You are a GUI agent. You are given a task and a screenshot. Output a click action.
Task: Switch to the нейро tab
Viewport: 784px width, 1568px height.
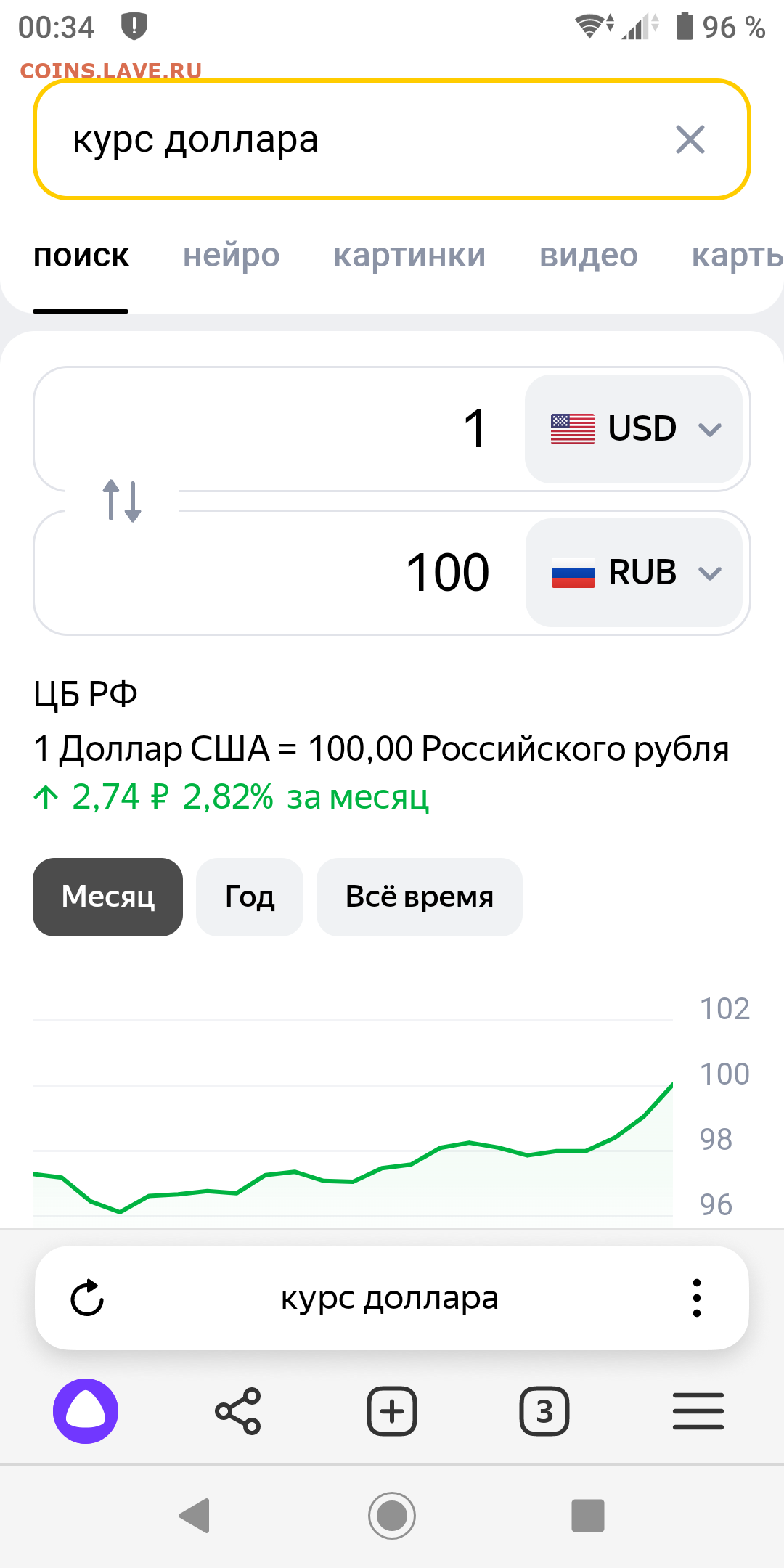pyautogui.click(x=231, y=256)
